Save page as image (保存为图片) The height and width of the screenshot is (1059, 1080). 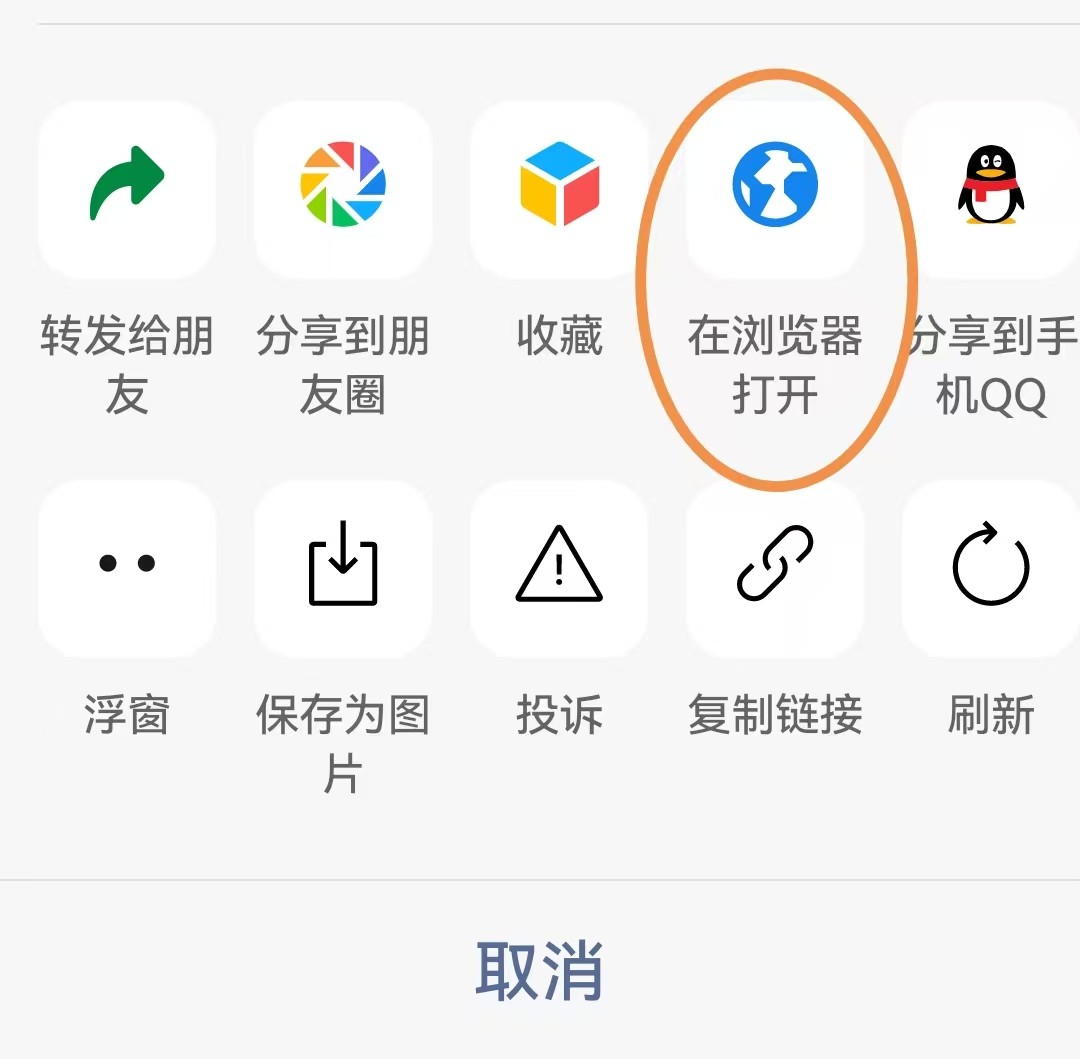point(343,566)
